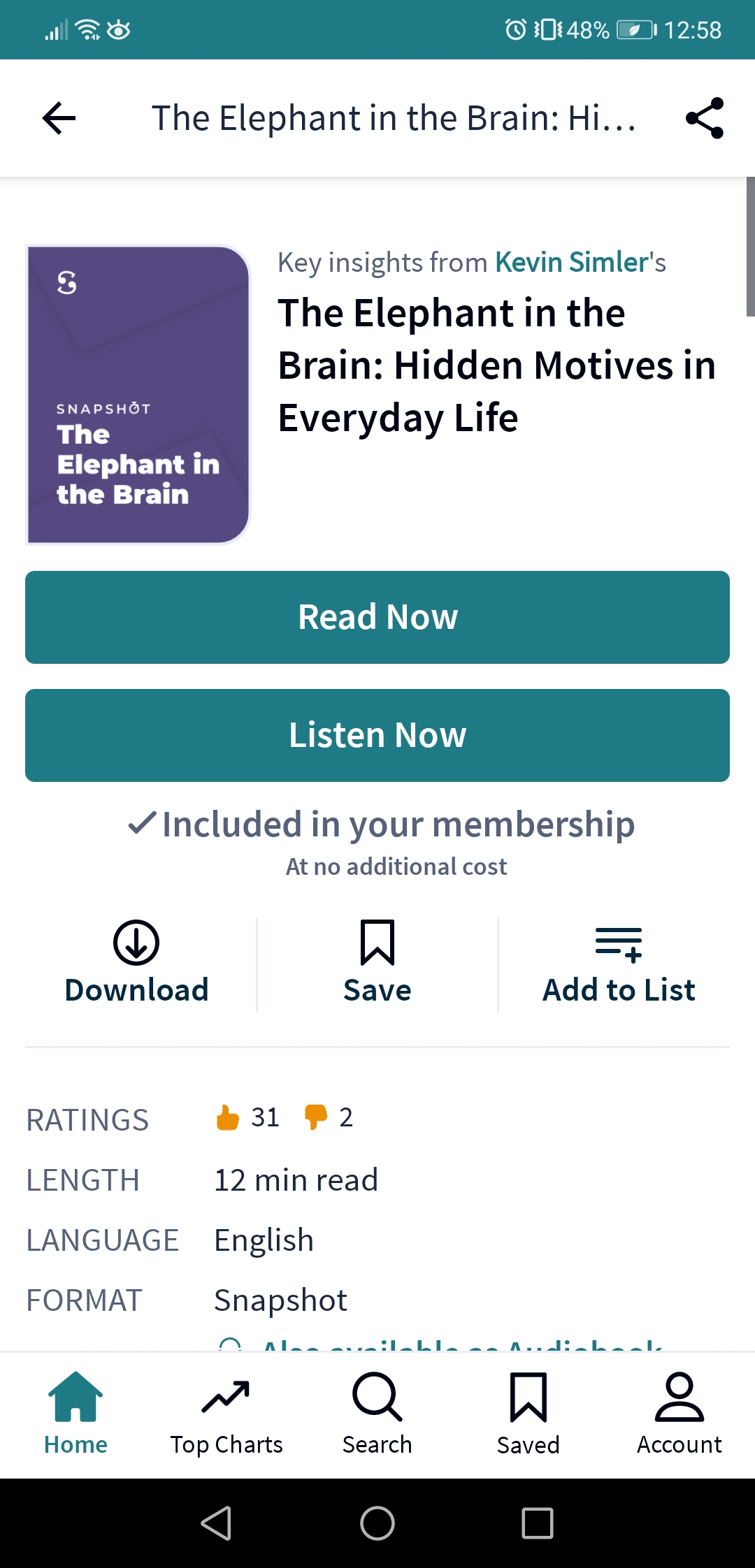Switch to the Home tab
The width and height of the screenshot is (755, 1568).
point(75,1413)
